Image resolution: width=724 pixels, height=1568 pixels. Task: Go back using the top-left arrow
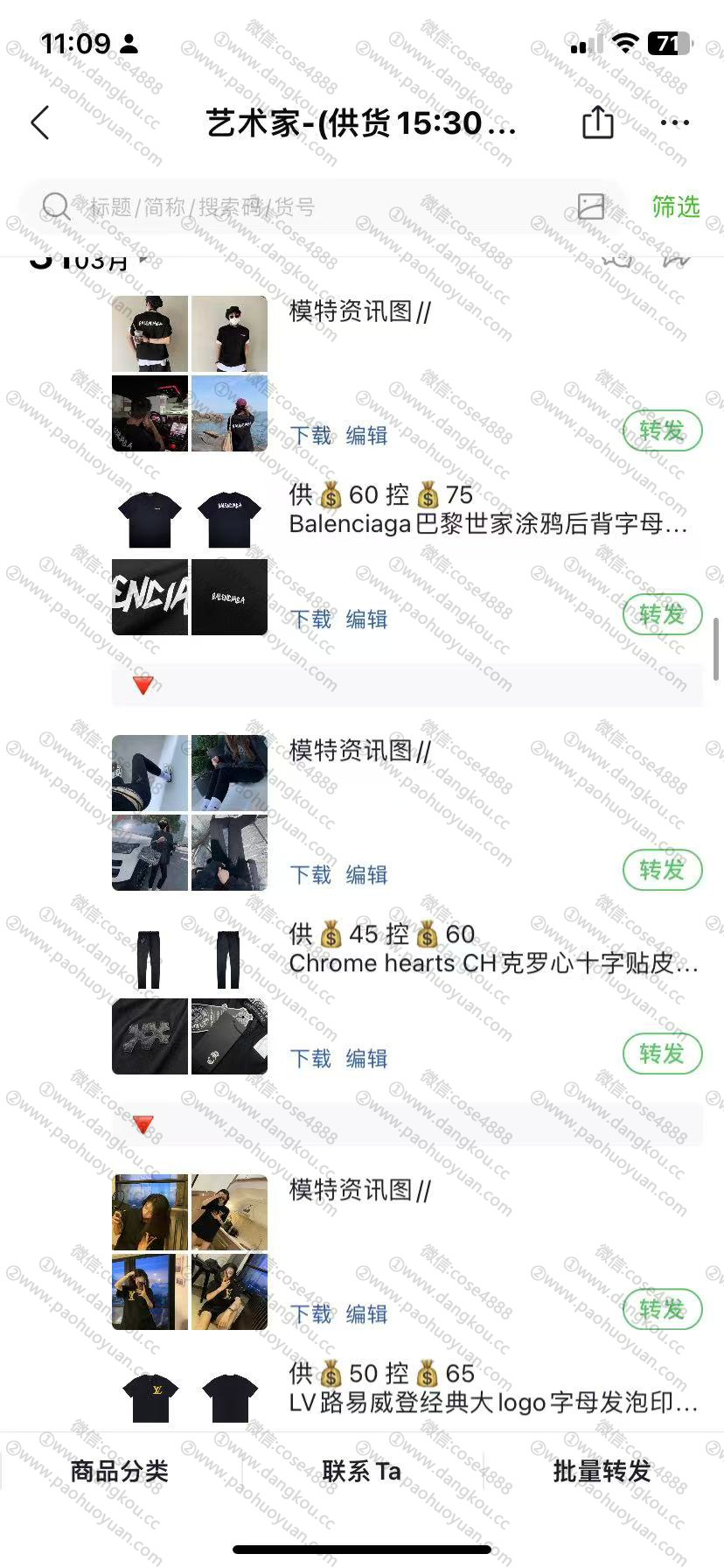click(40, 123)
